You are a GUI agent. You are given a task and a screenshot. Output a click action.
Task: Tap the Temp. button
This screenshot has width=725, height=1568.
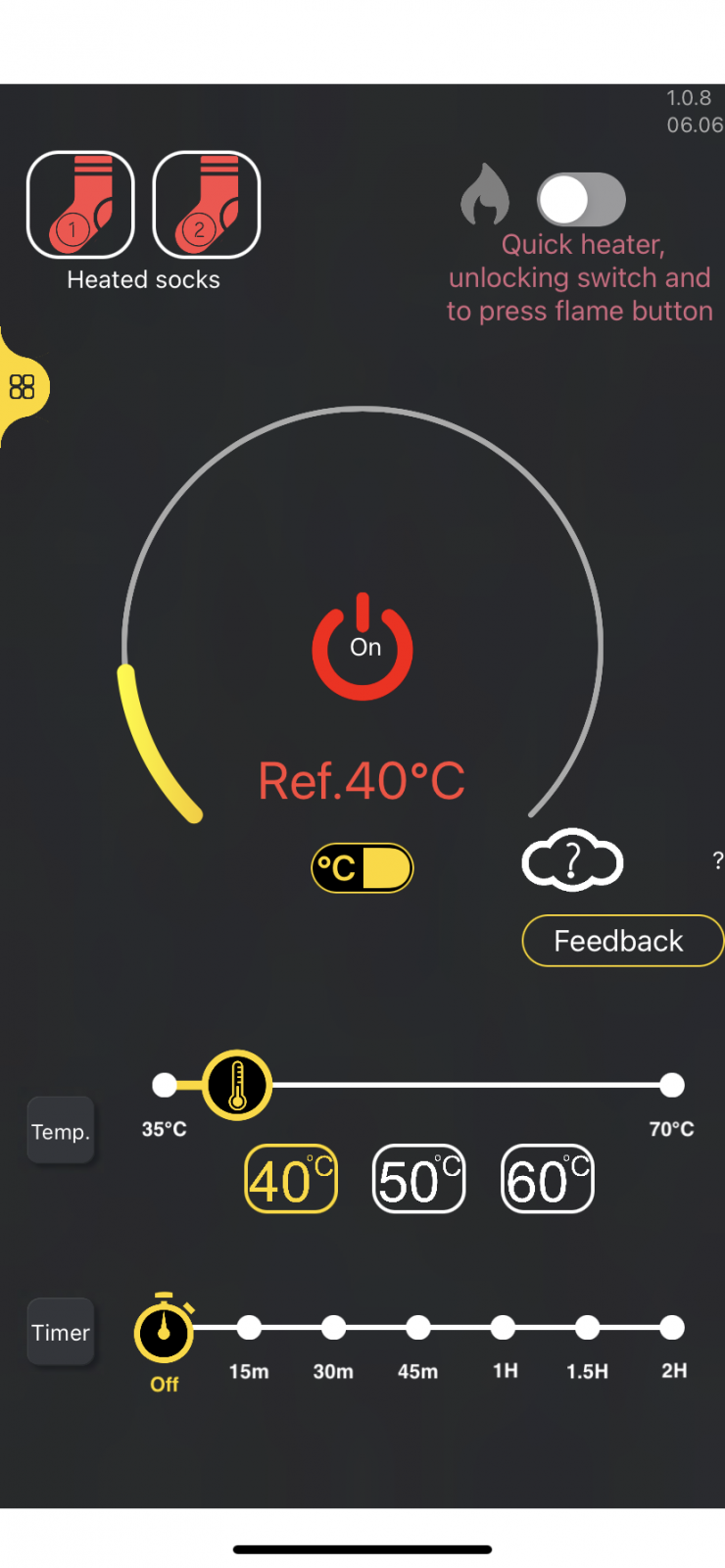[61, 1132]
